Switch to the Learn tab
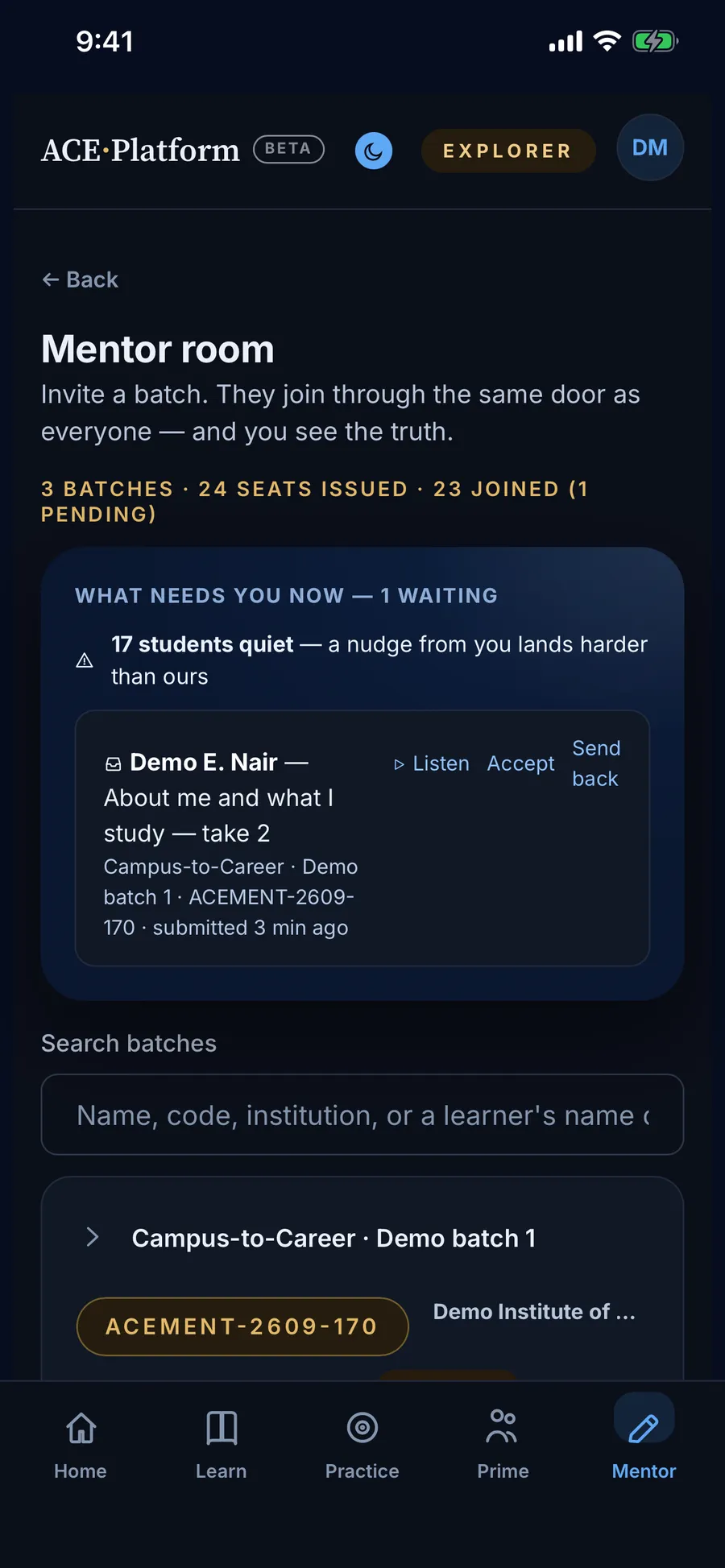 [222, 1445]
